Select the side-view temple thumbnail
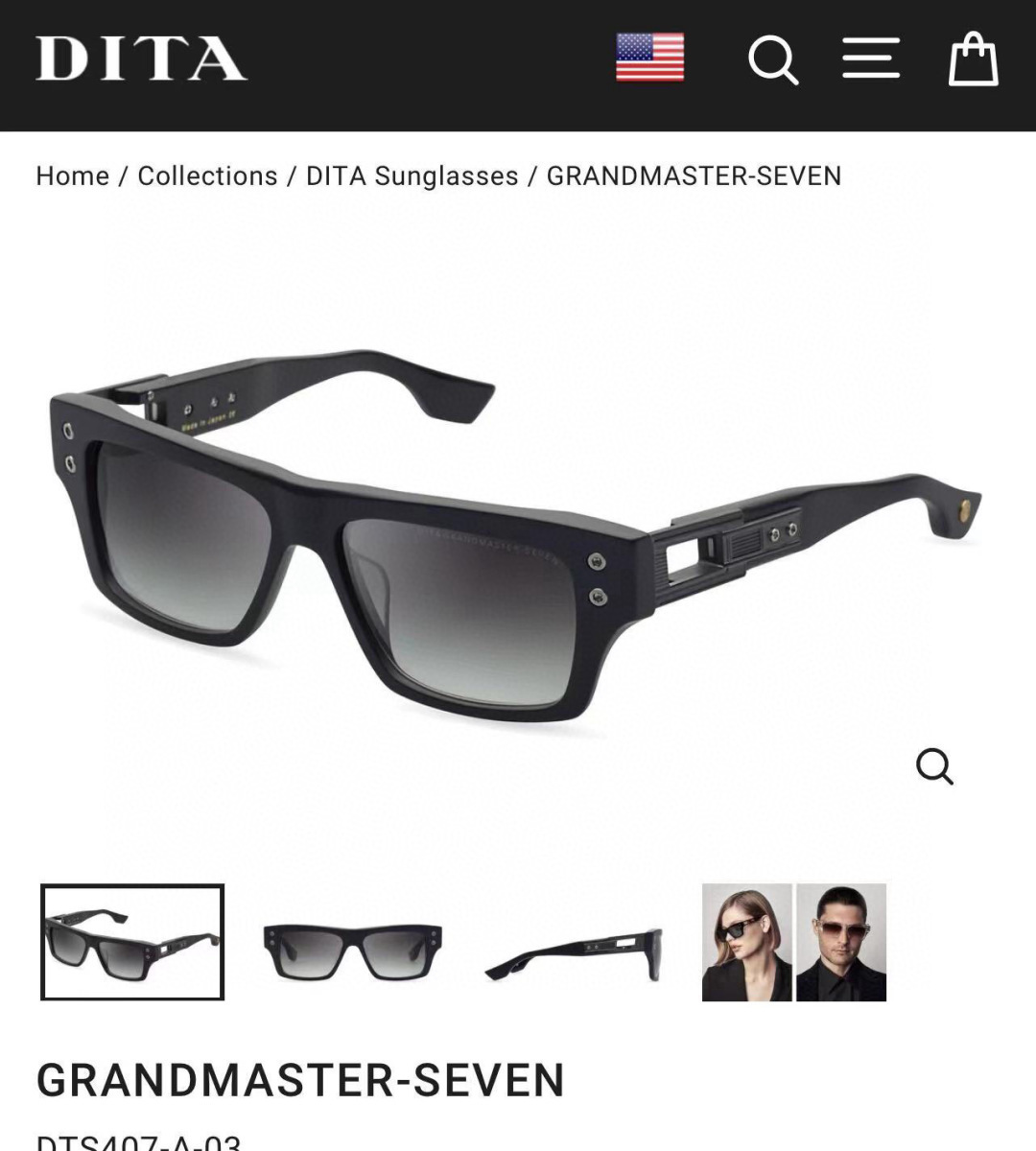The image size is (1036, 1151). (x=574, y=954)
